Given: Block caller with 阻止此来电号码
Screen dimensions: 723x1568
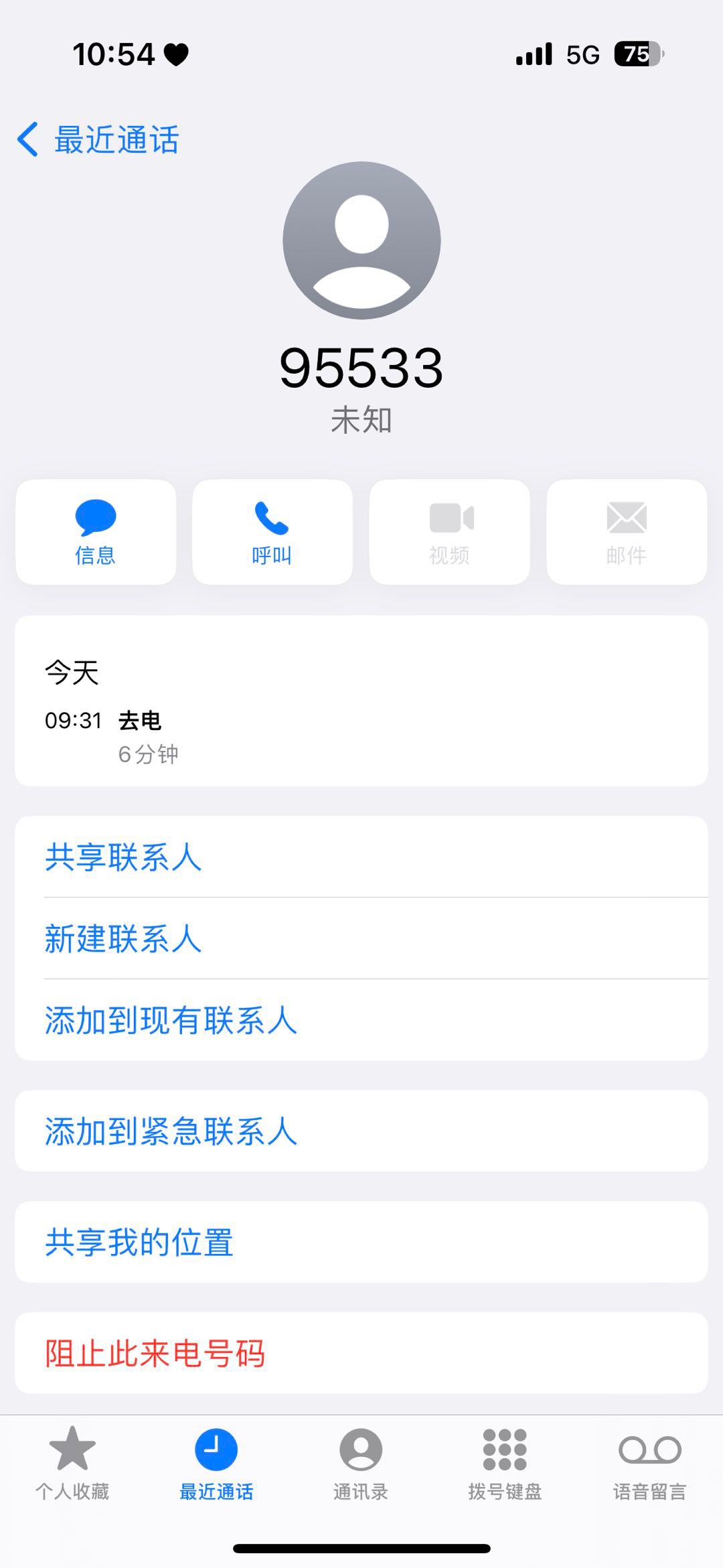Looking at the screenshot, I should pos(361,1354).
